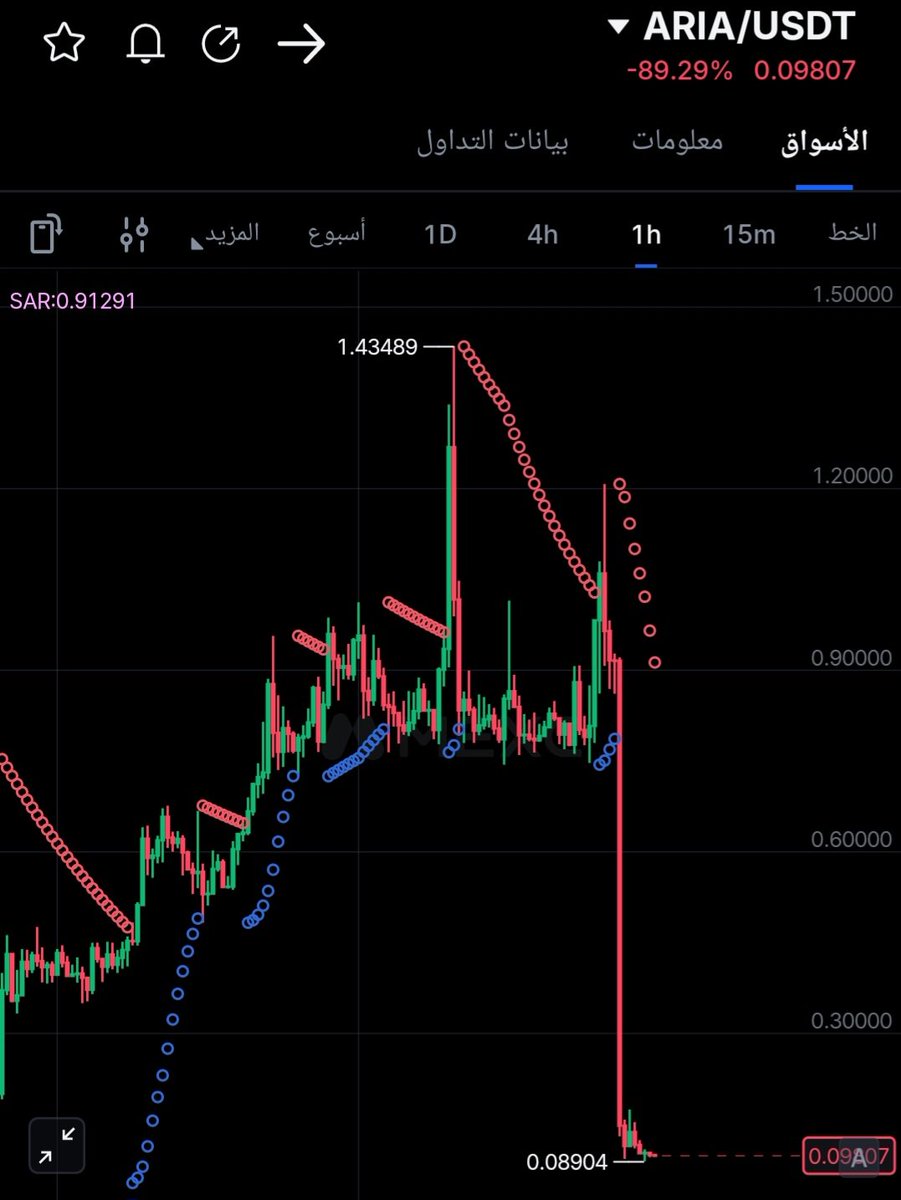This screenshot has width=901, height=1200.
Task: Open the بيانات التداول tab
Action: [493, 142]
